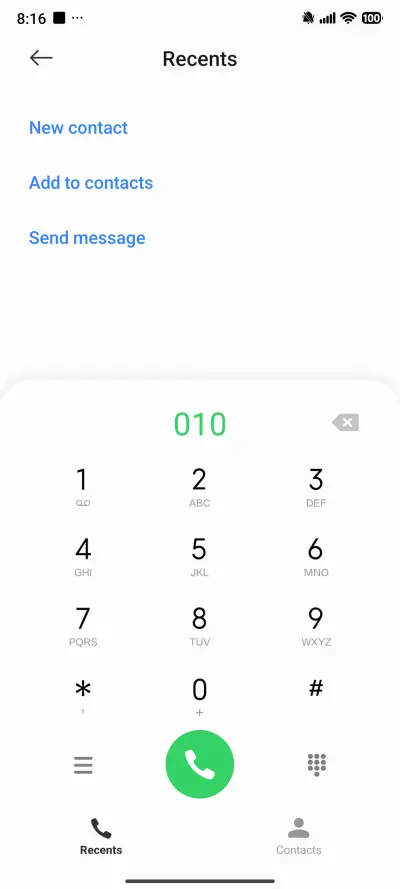The height and width of the screenshot is (889, 400).
Task: Tap the 9 WXYZ key
Action: 316,626
